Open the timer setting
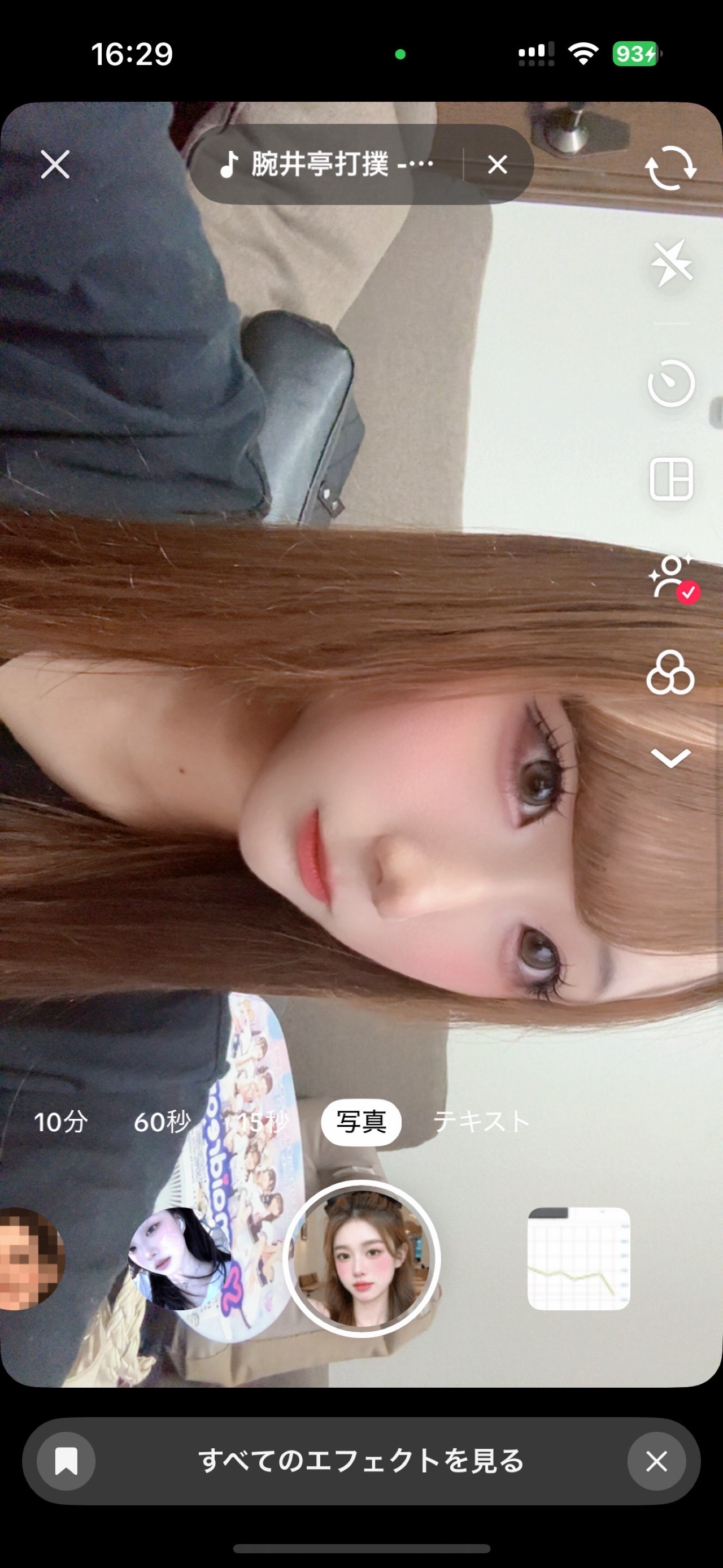The height and width of the screenshot is (1568, 723). [x=670, y=384]
